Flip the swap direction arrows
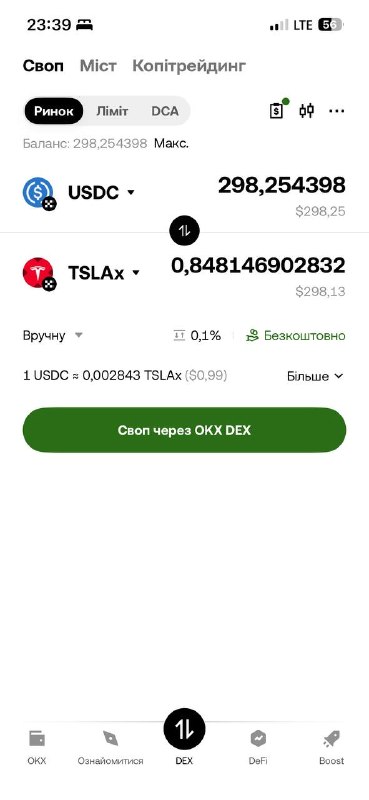369x800 pixels. tap(184, 231)
